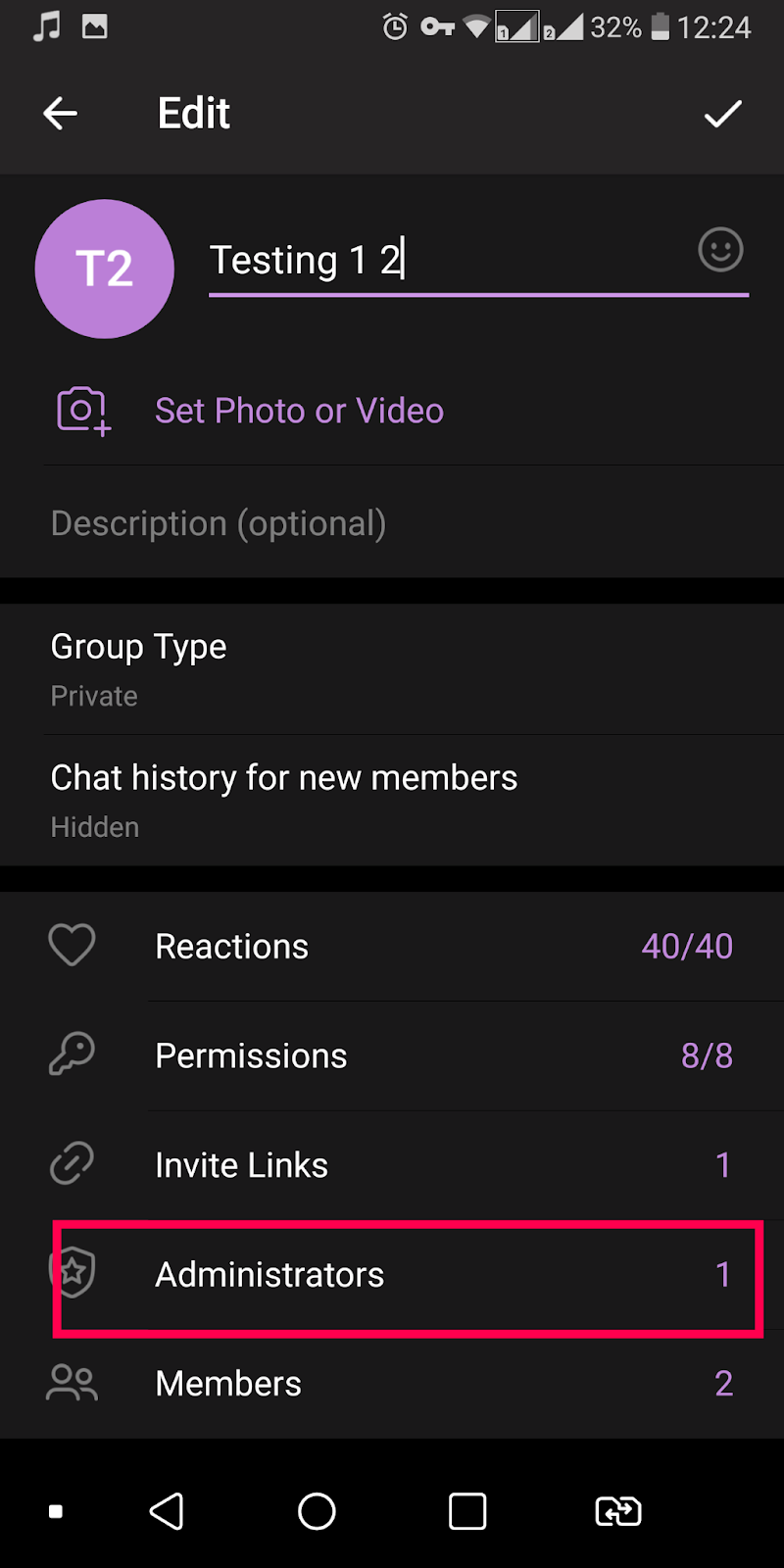View the group Members
Screen dimensions: 784x1568
point(392,1384)
